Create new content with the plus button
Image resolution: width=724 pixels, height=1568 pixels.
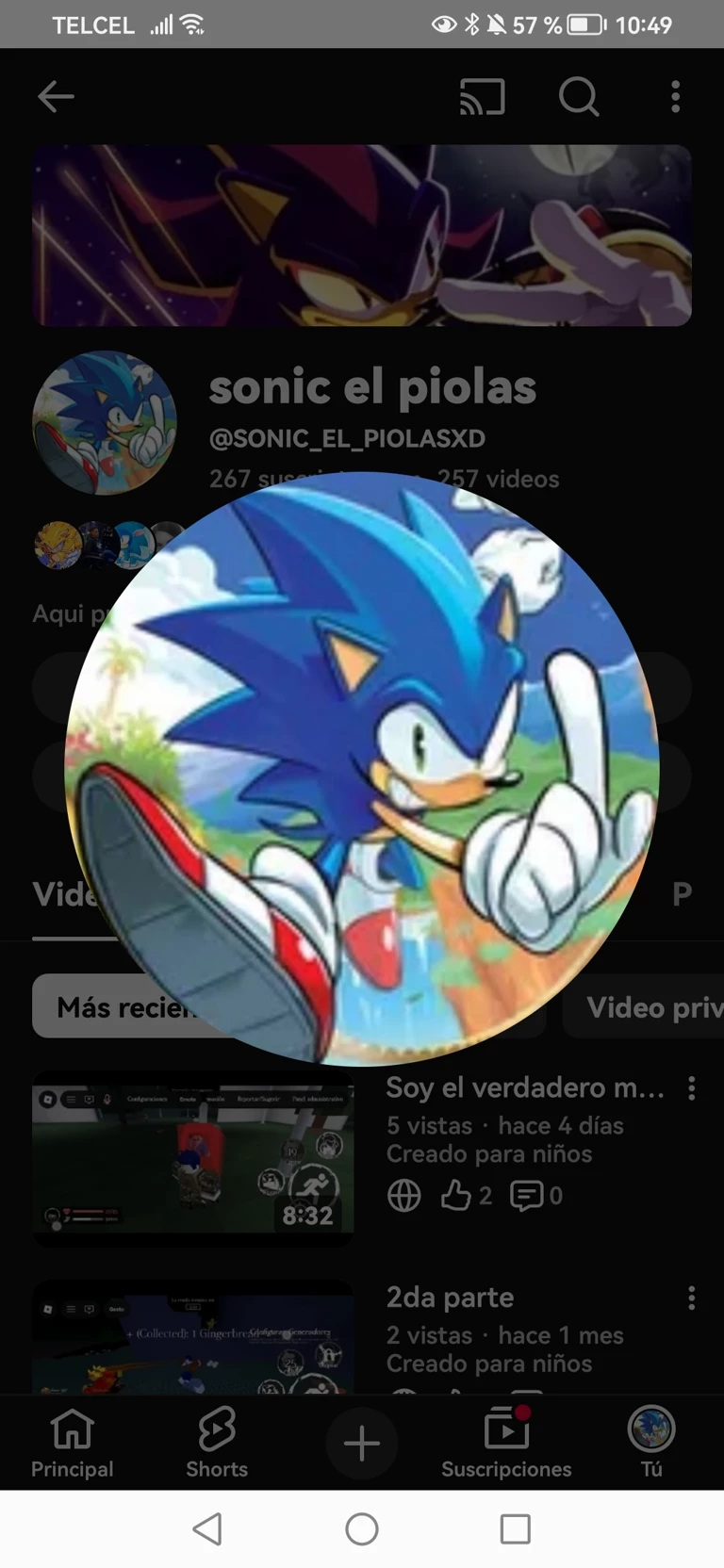coord(362,1443)
